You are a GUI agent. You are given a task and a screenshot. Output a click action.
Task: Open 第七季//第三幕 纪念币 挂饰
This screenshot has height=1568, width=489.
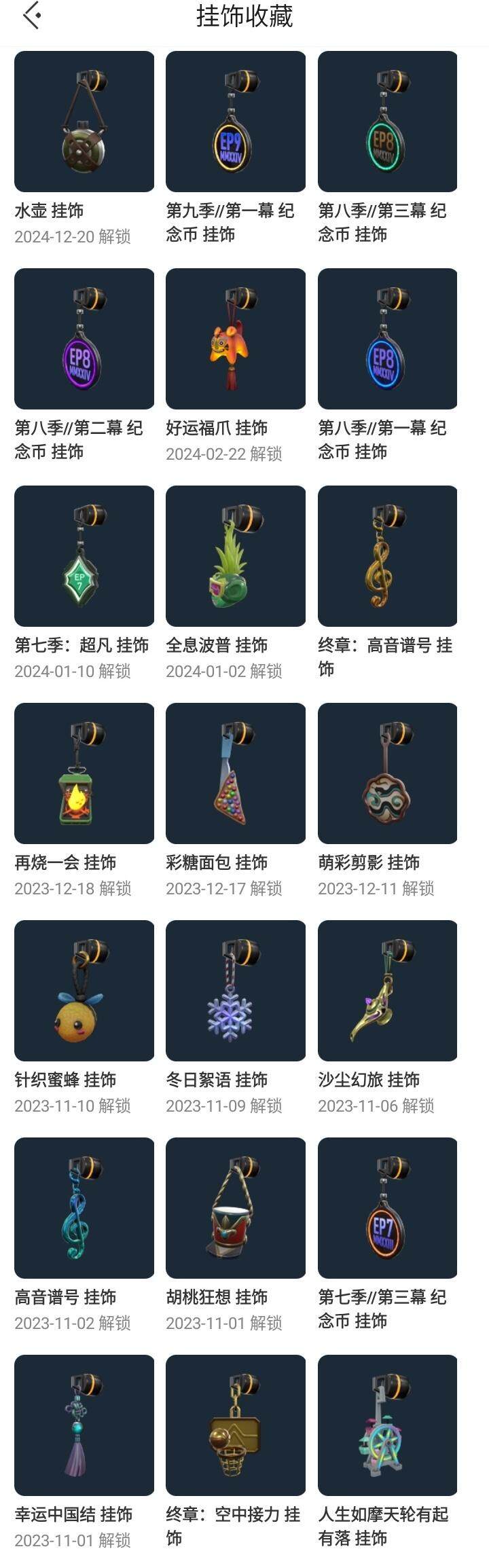pos(387,1208)
